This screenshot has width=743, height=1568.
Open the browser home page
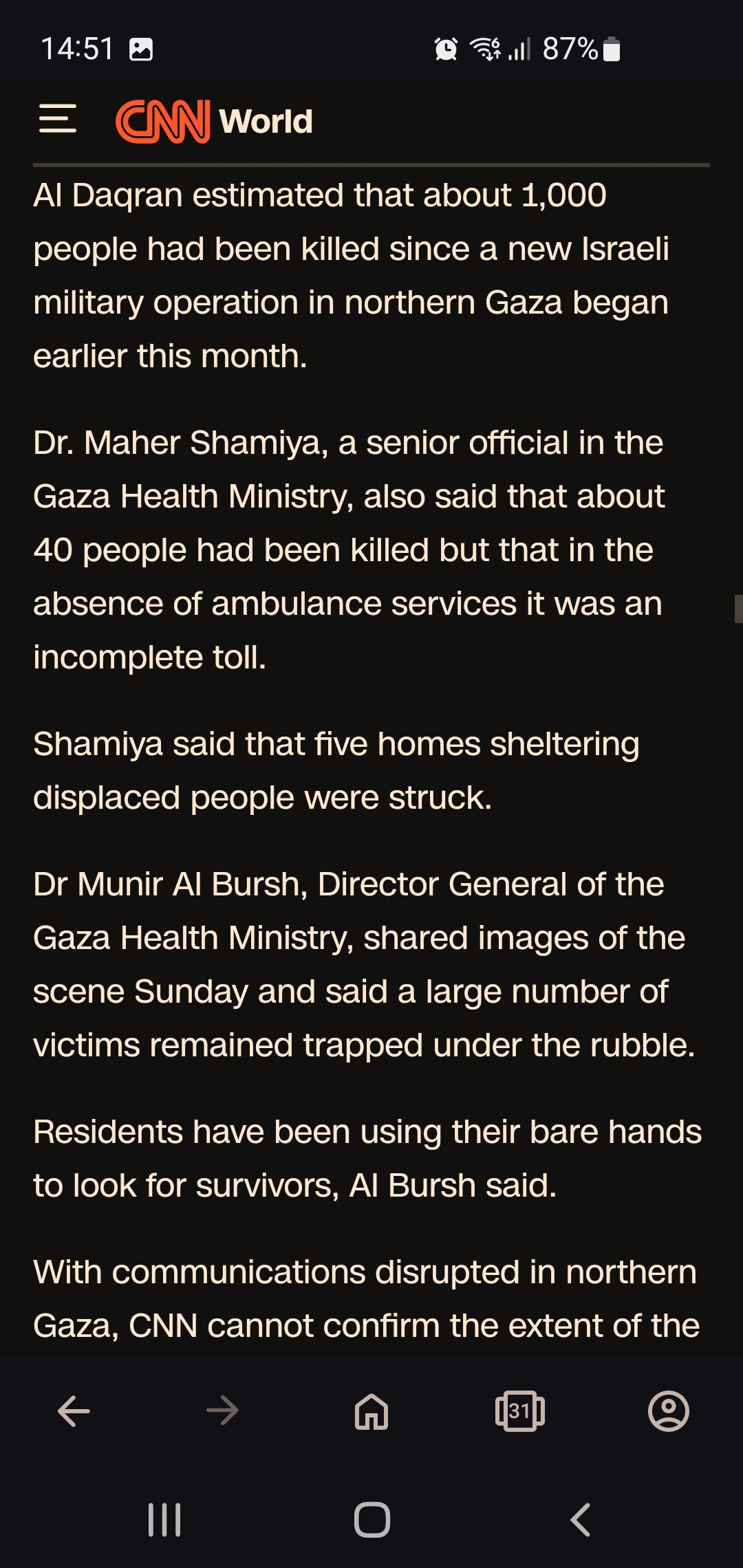coord(371,1411)
